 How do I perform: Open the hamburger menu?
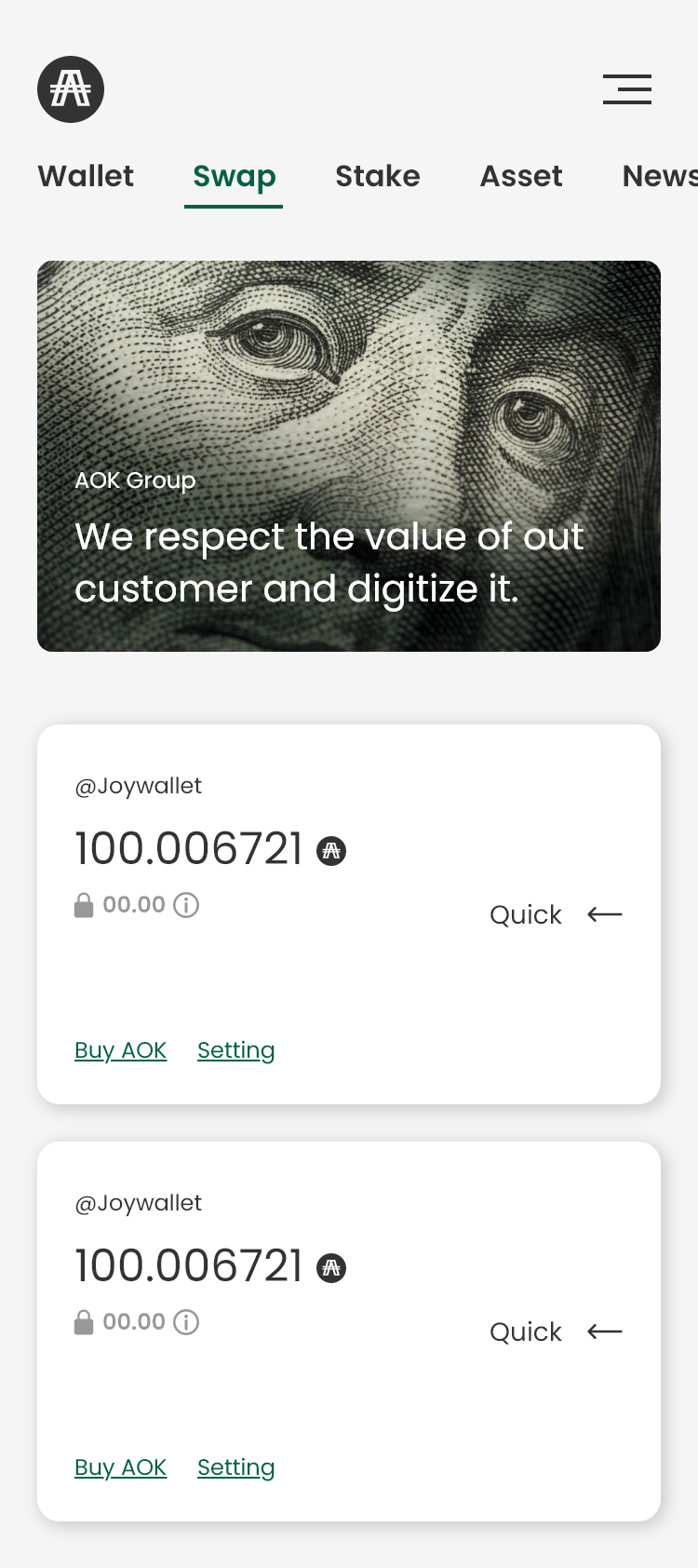point(627,89)
